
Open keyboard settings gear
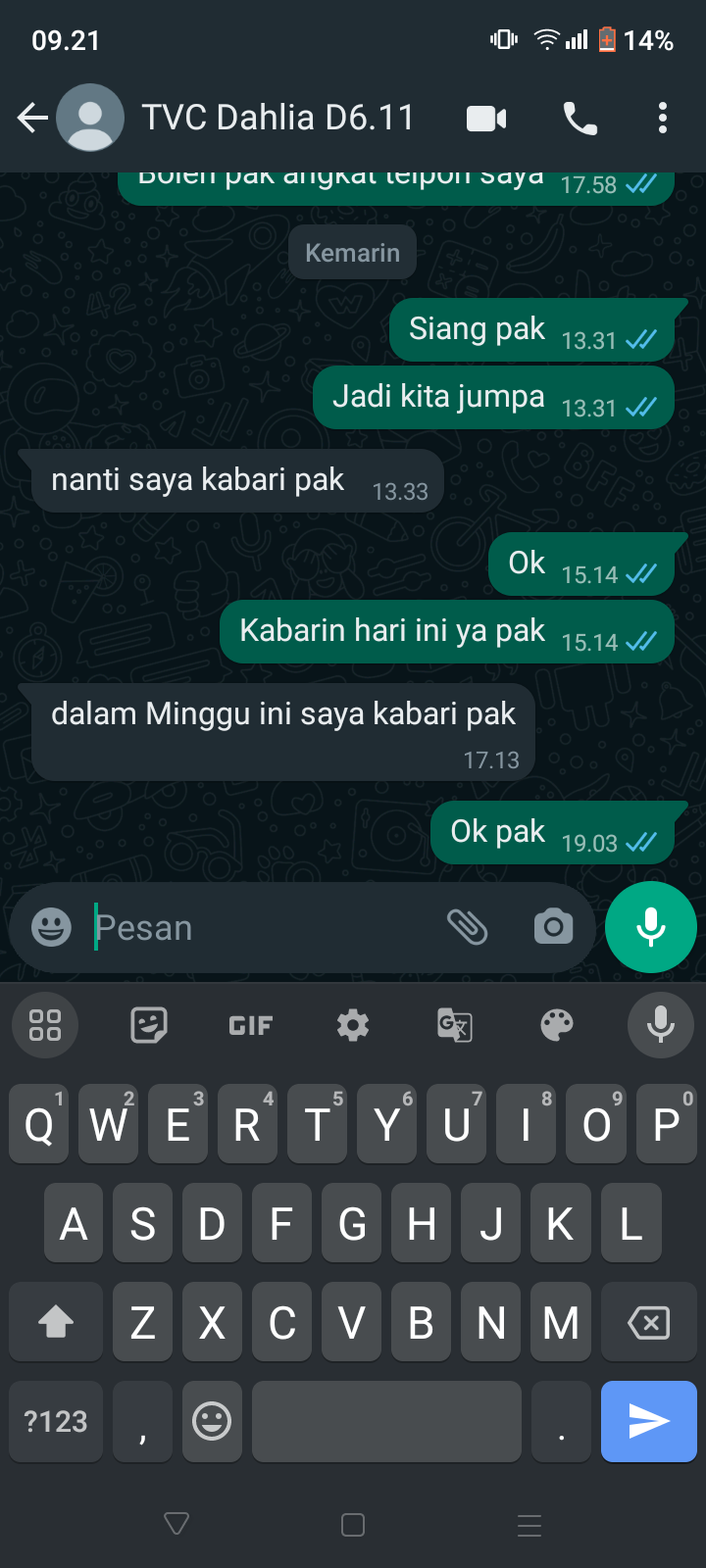(353, 1025)
